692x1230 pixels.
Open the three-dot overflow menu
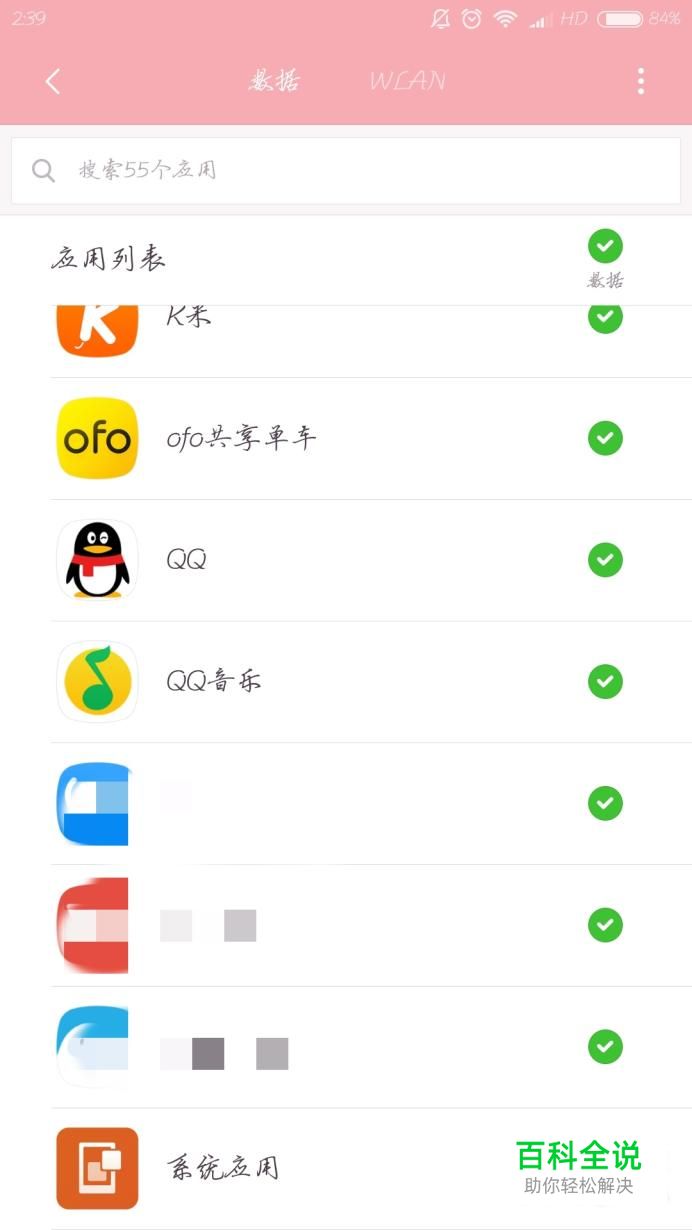[641, 82]
